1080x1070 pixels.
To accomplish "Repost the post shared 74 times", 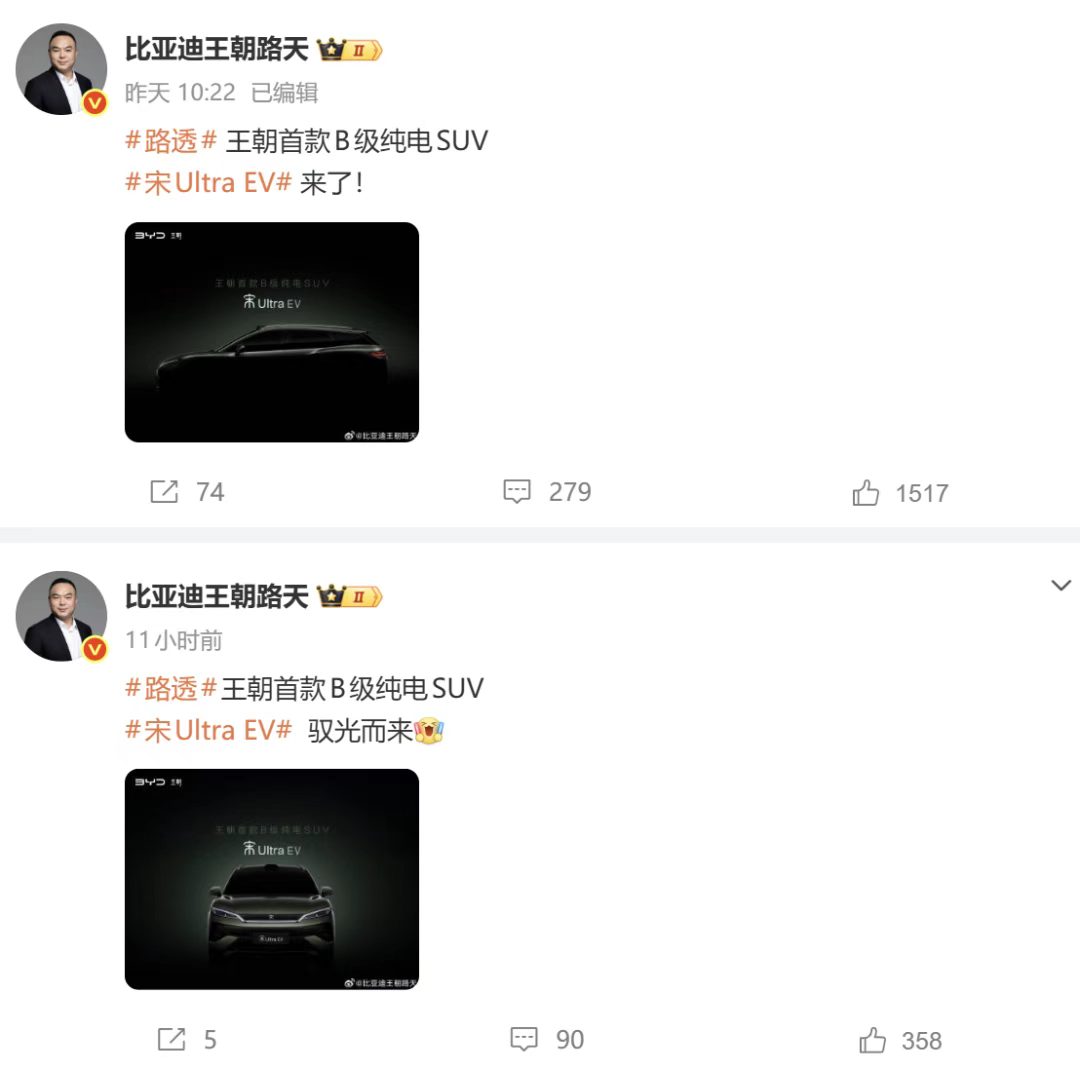I will coord(164,491).
